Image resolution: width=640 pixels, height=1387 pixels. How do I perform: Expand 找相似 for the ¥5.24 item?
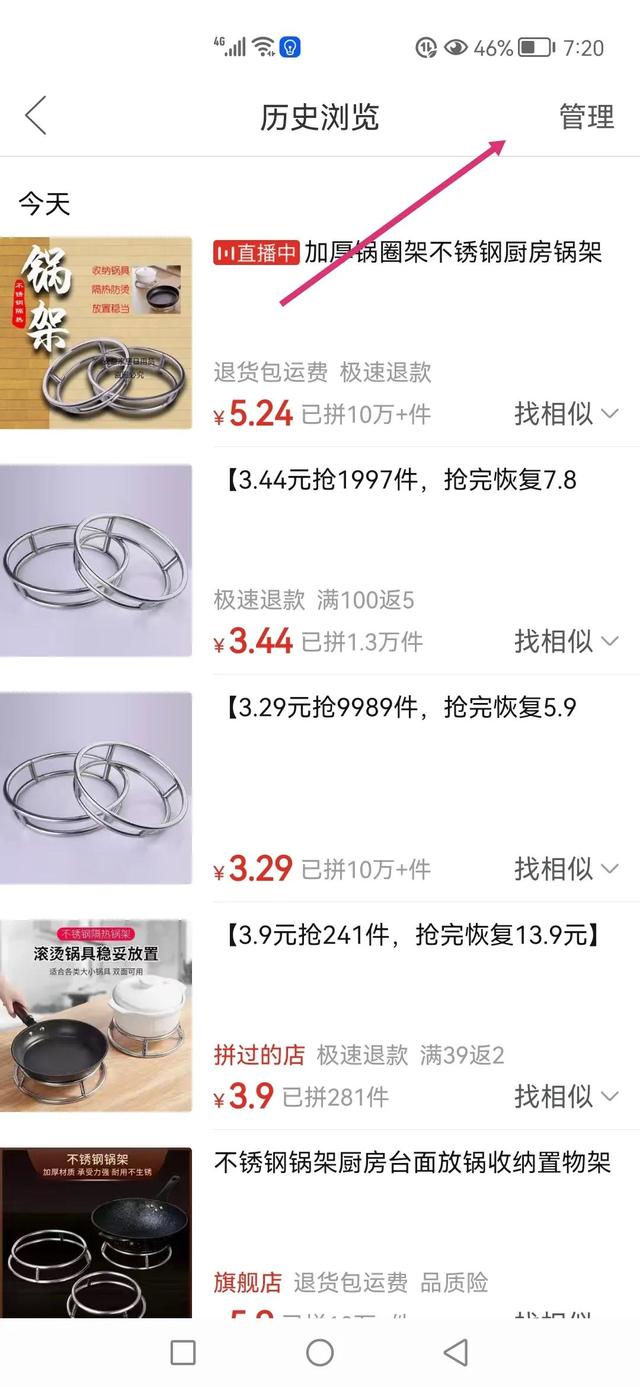click(566, 413)
